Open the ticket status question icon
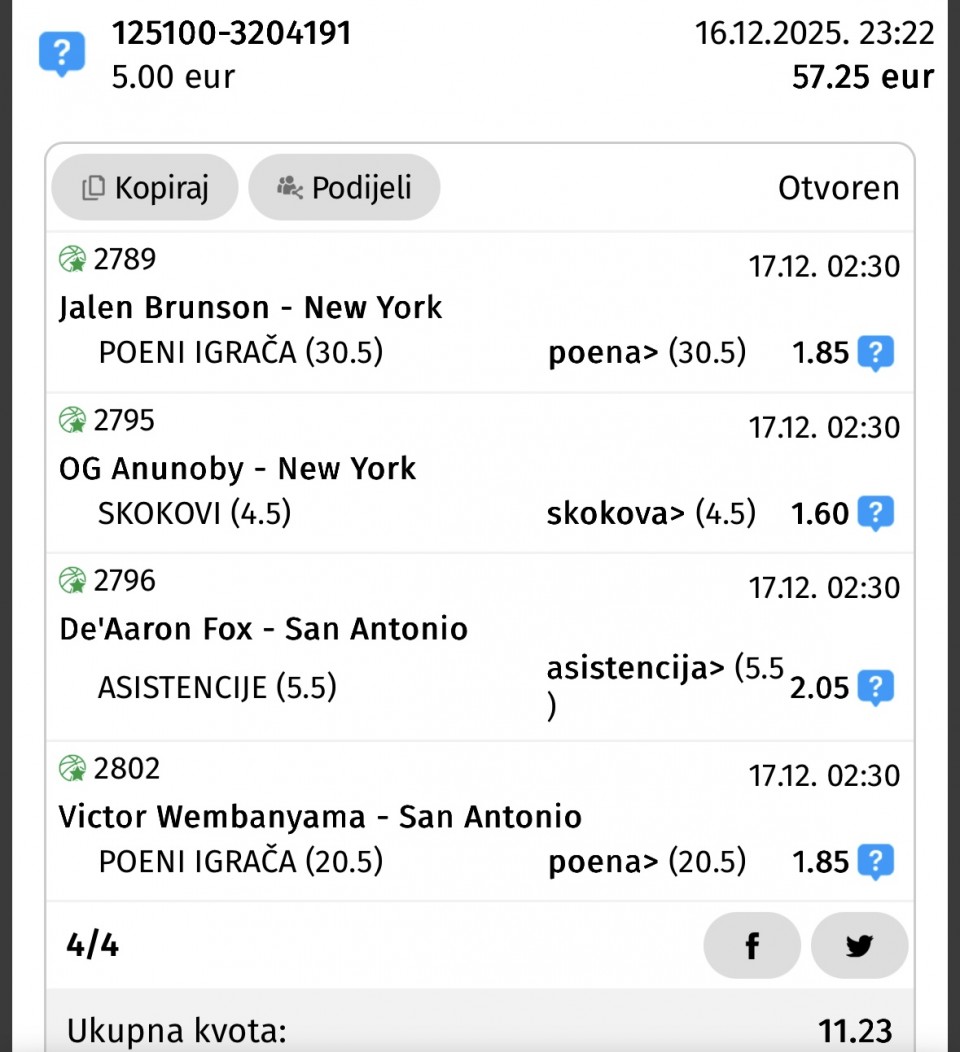This screenshot has height=1052, width=960. tap(62, 52)
